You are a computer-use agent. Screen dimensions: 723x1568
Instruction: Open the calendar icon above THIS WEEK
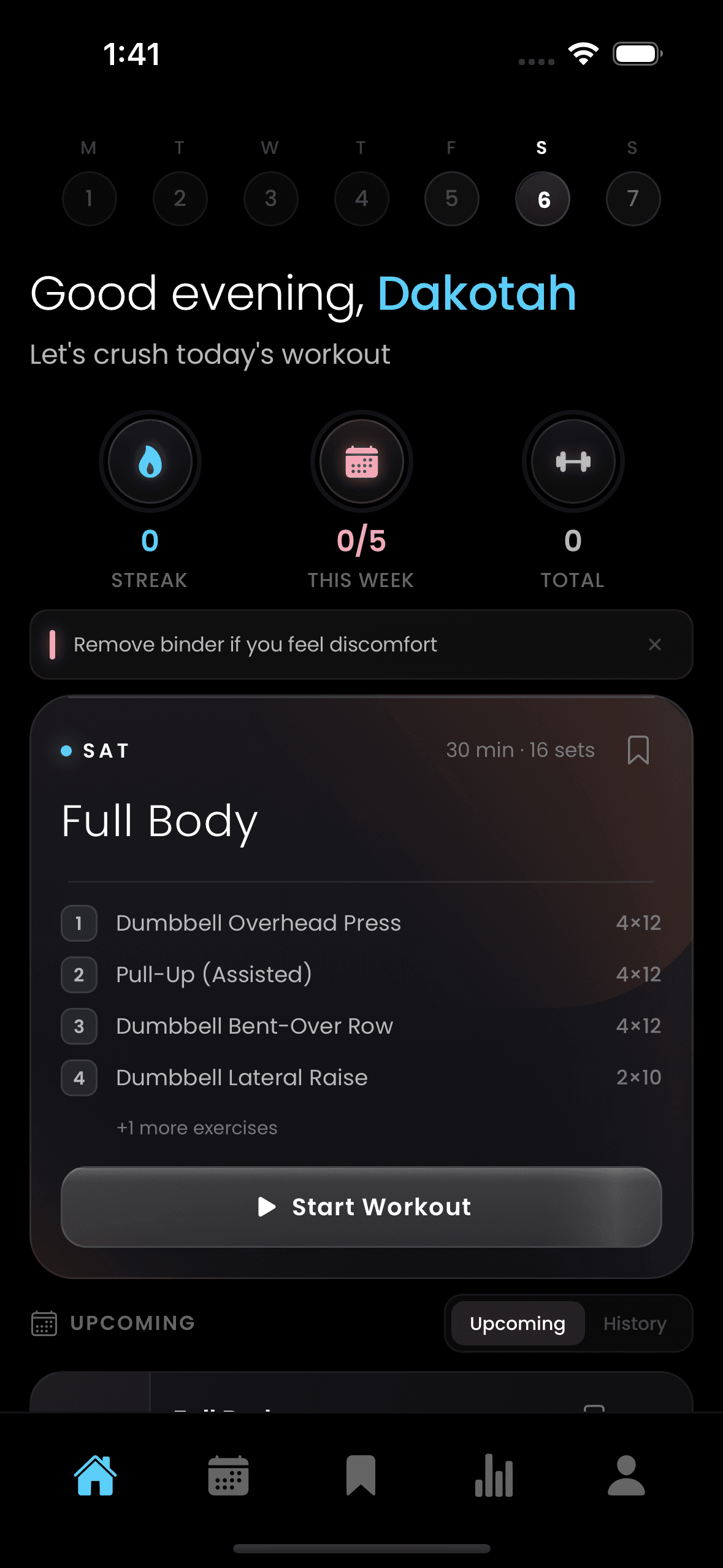click(x=361, y=462)
